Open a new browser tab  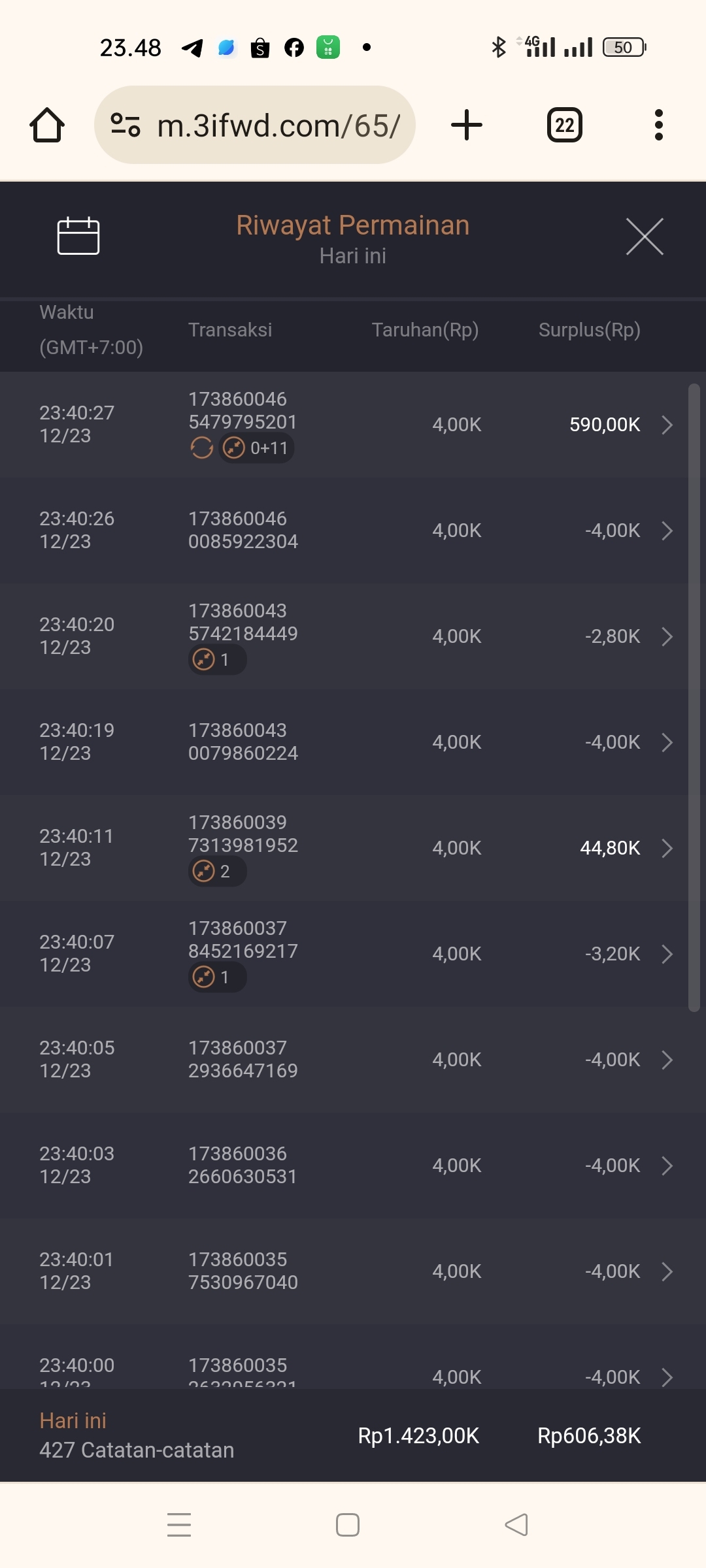467,125
